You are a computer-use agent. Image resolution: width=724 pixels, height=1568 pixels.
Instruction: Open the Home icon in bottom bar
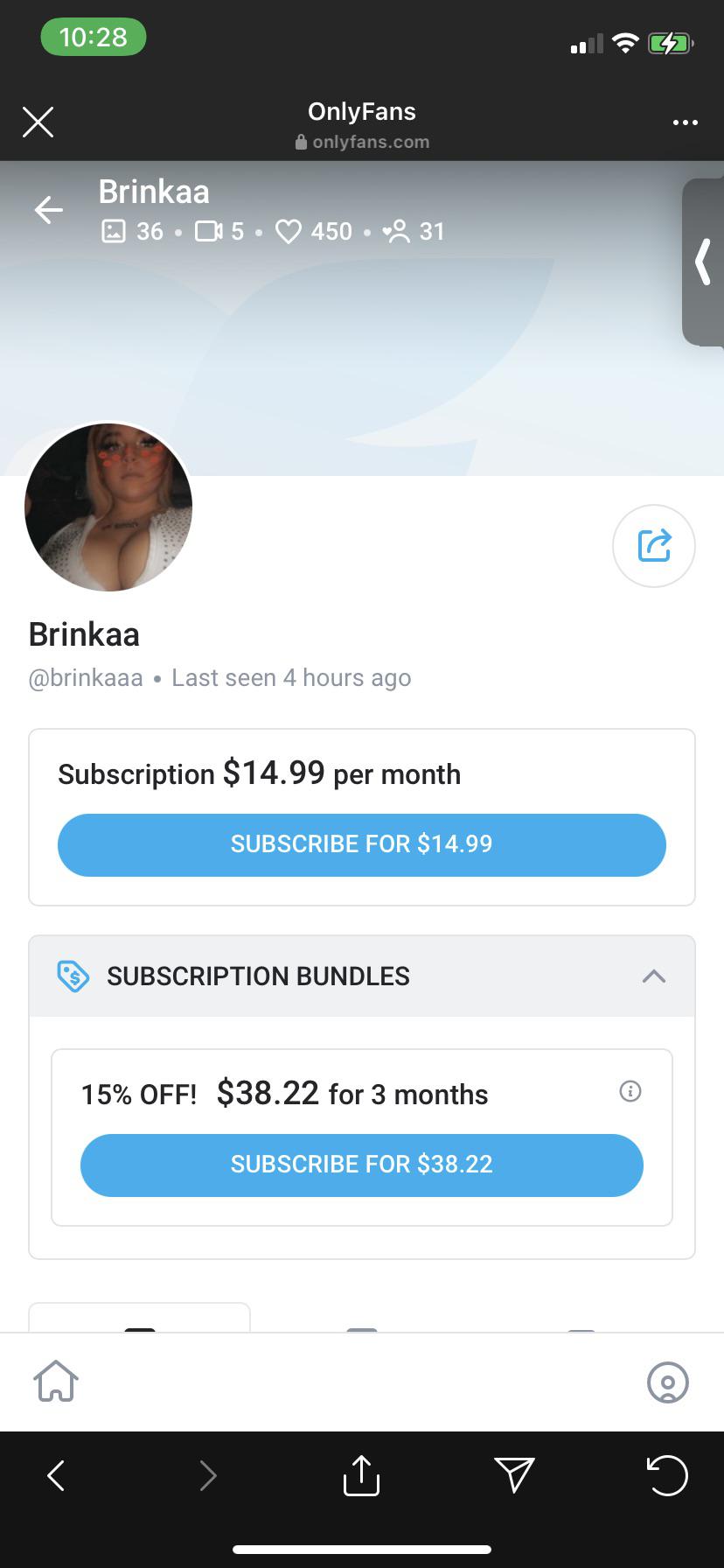click(55, 1381)
